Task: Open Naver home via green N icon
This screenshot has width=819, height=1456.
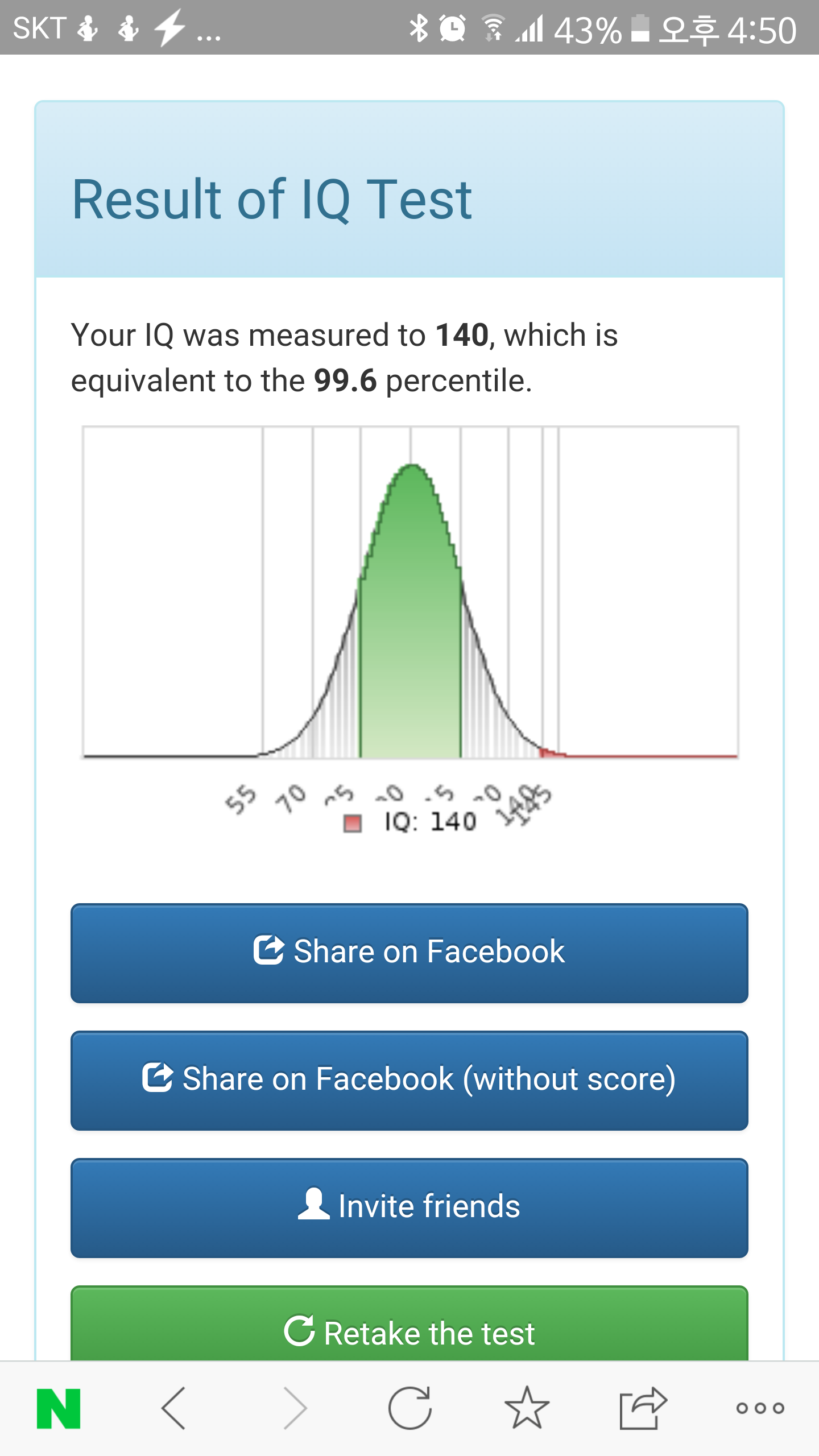Action: click(x=59, y=1408)
